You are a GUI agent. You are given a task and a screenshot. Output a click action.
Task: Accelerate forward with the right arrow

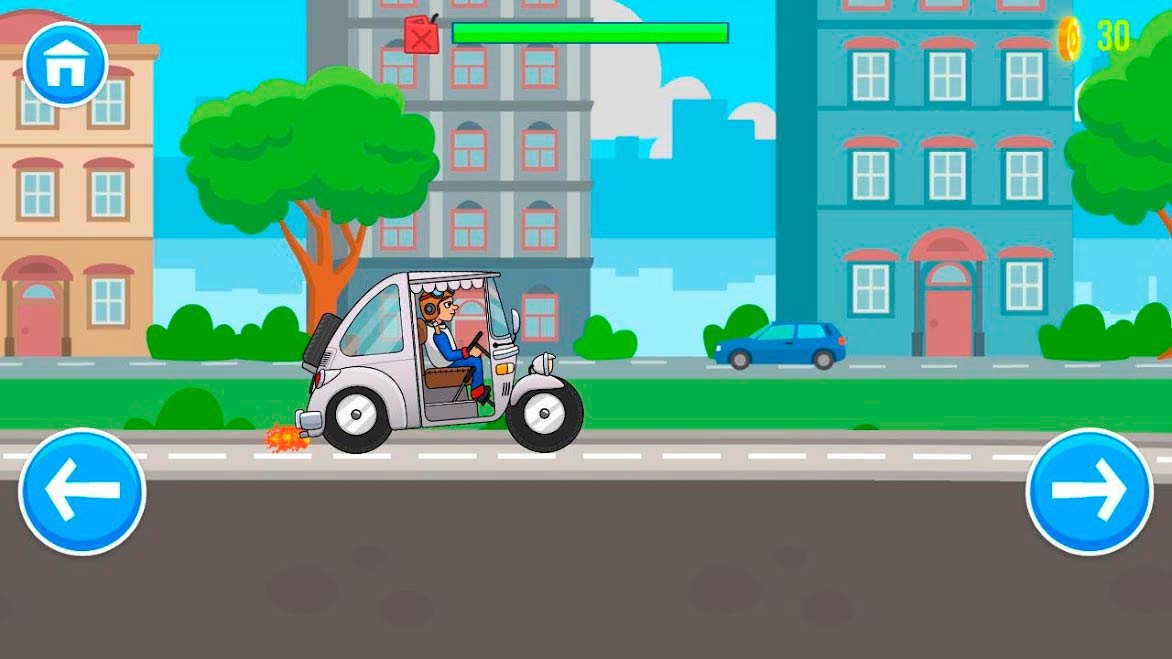tap(1089, 491)
